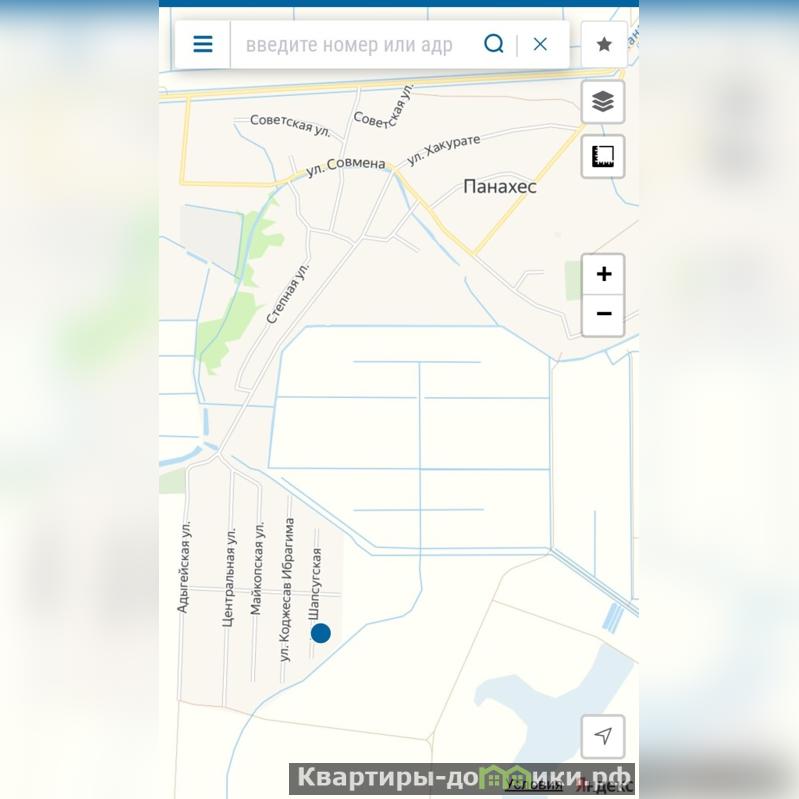This screenshot has height=799, width=799.
Task: Open the map layers selector
Action: [603, 102]
